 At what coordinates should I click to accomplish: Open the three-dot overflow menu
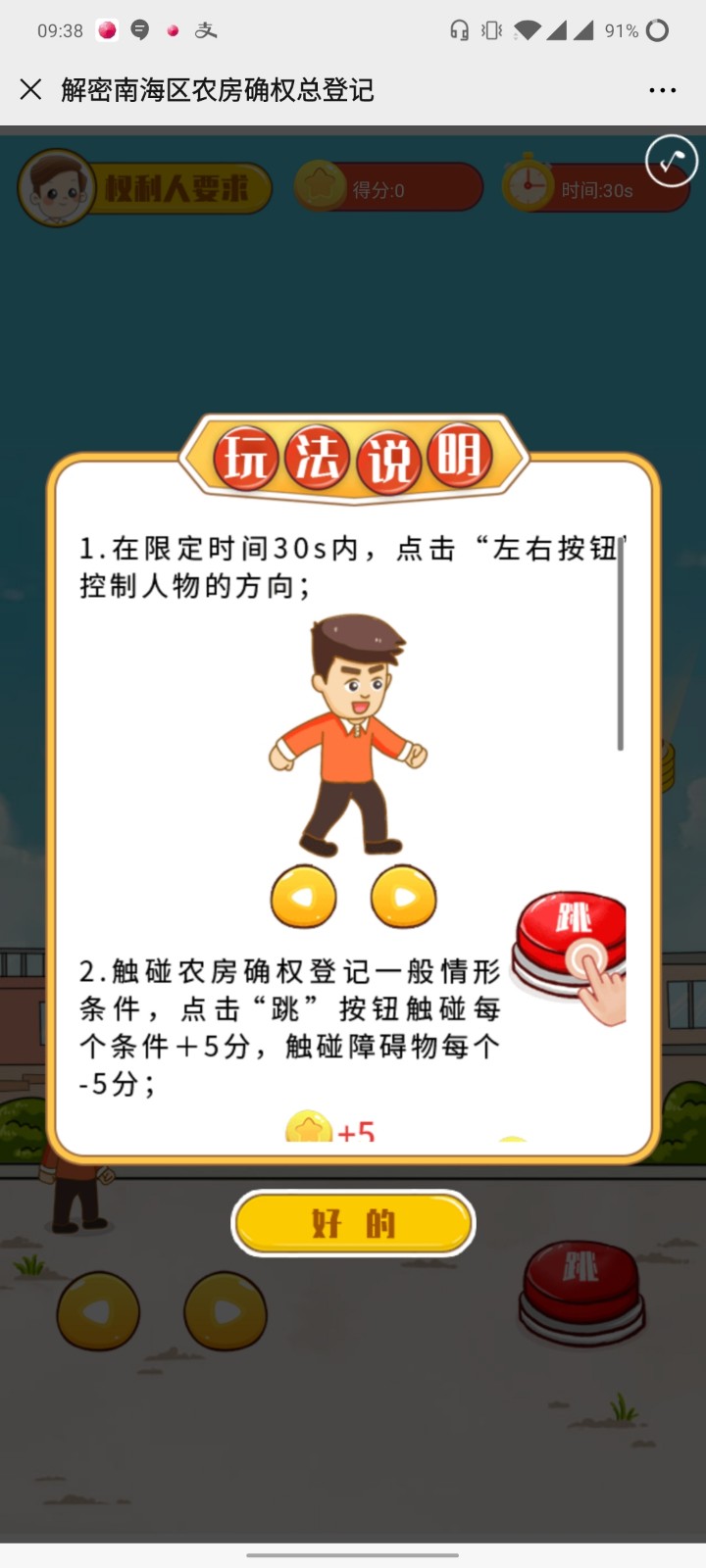pyautogui.click(x=662, y=90)
